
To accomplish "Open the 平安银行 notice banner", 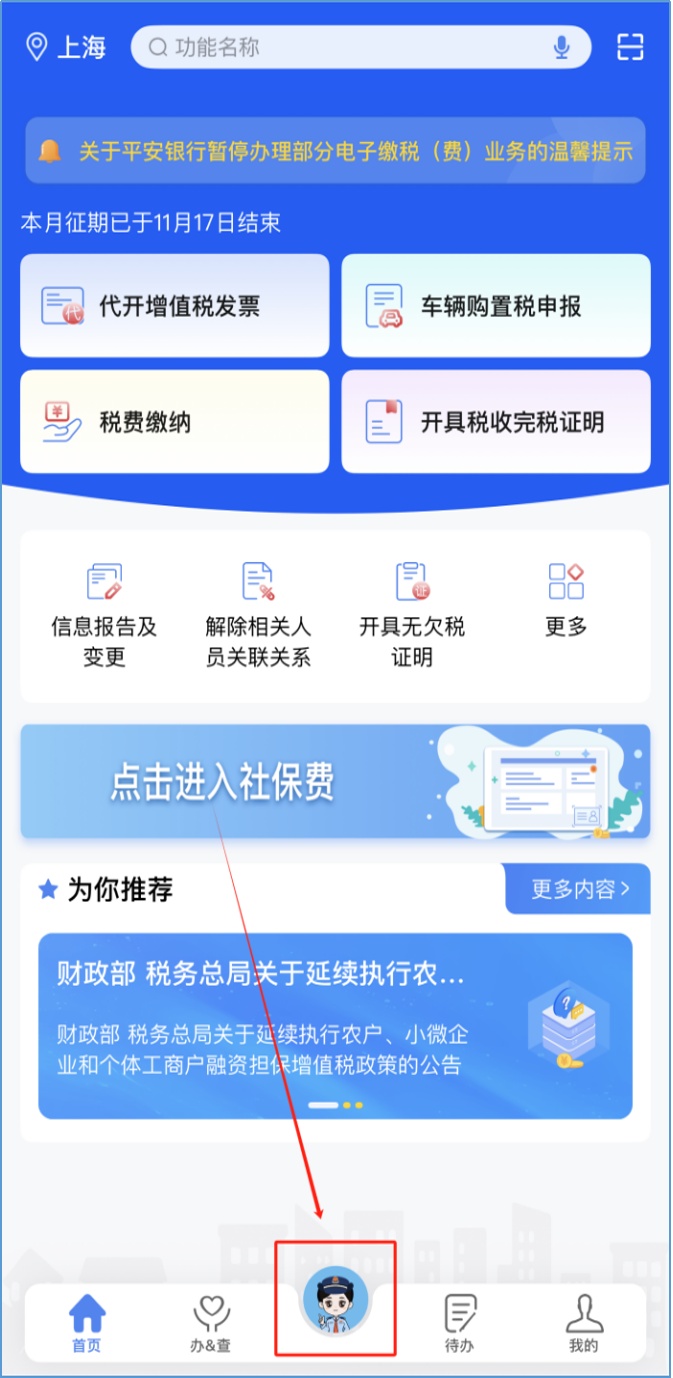I will 336,151.
